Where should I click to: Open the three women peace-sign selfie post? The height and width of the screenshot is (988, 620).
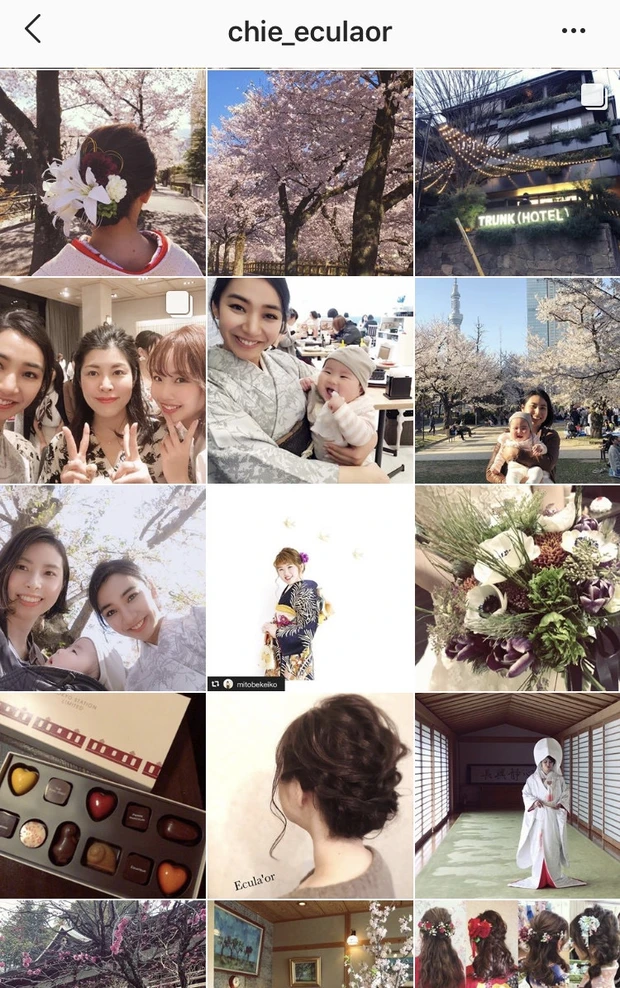click(x=102, y=381)
